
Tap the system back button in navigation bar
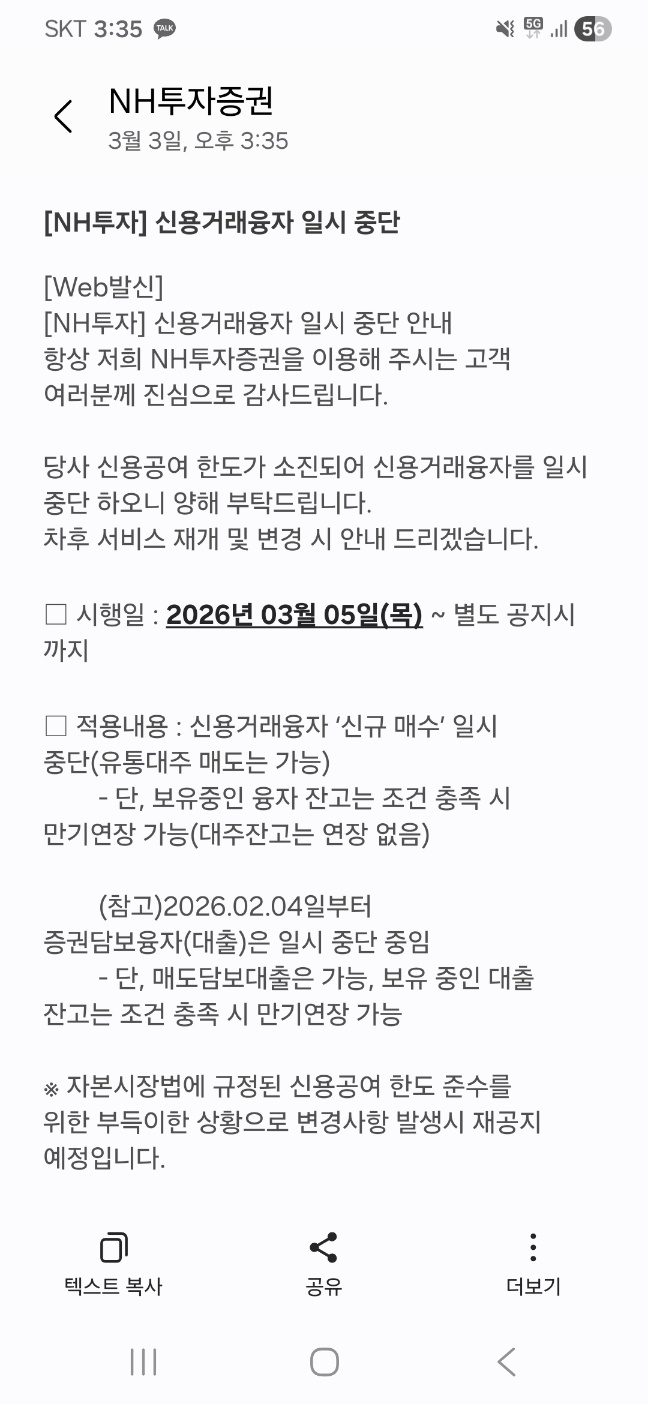pyautogui.click(x=506, y=1361)
